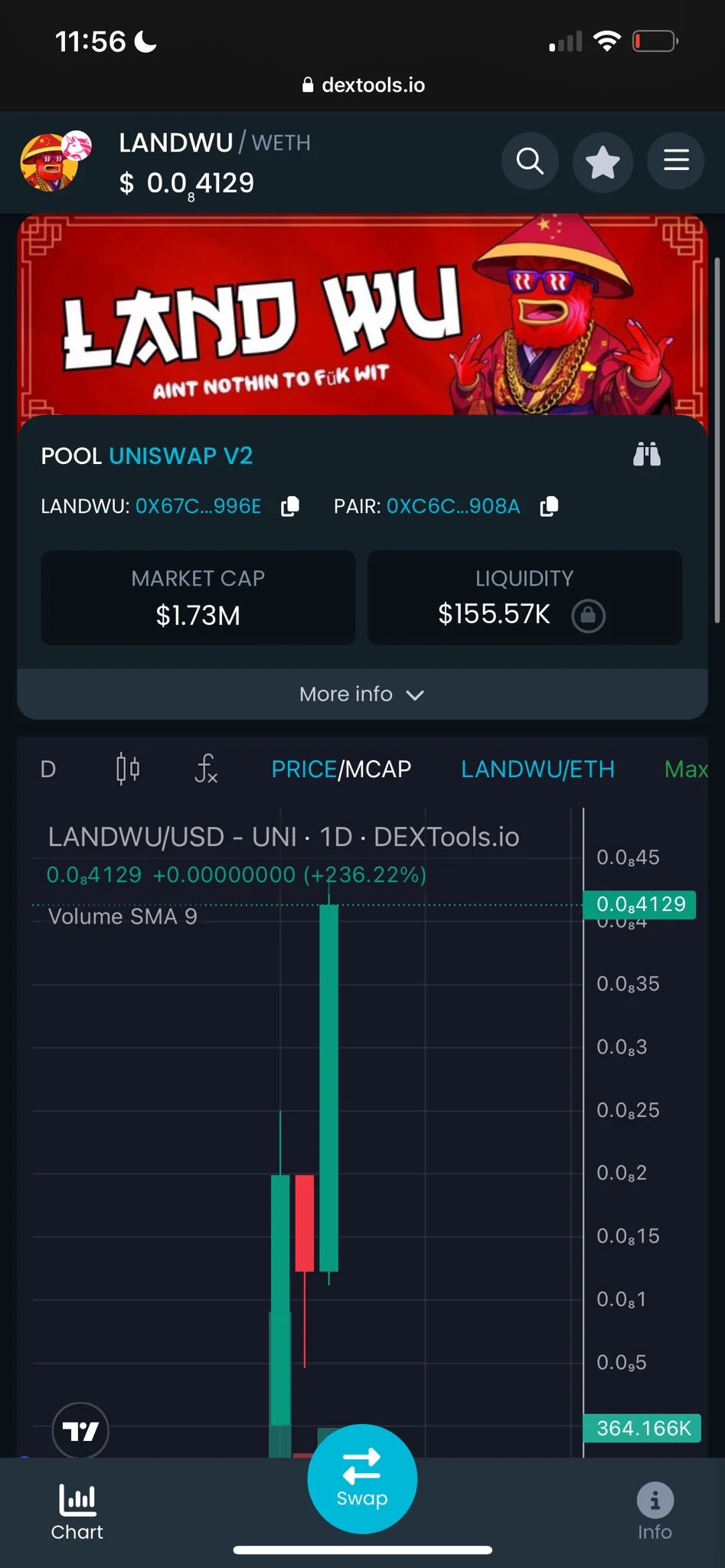725x1568 pixels.
Task: Copy the PAIR address
Action: point(549,506)
